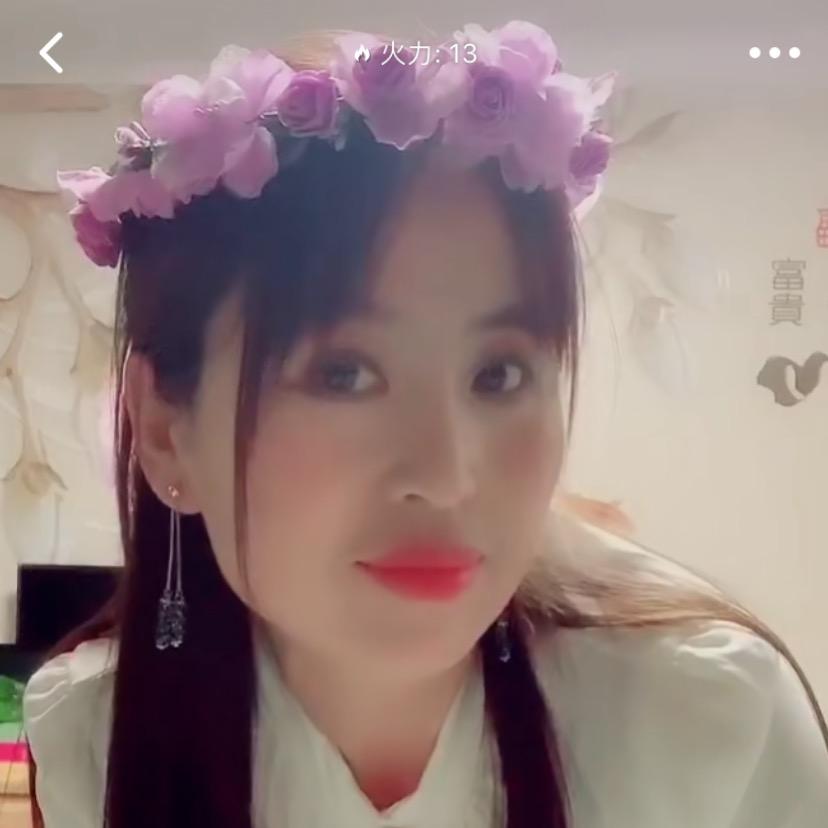
Task: Go back using the top-left arrow
Action: tap(51, 53)
